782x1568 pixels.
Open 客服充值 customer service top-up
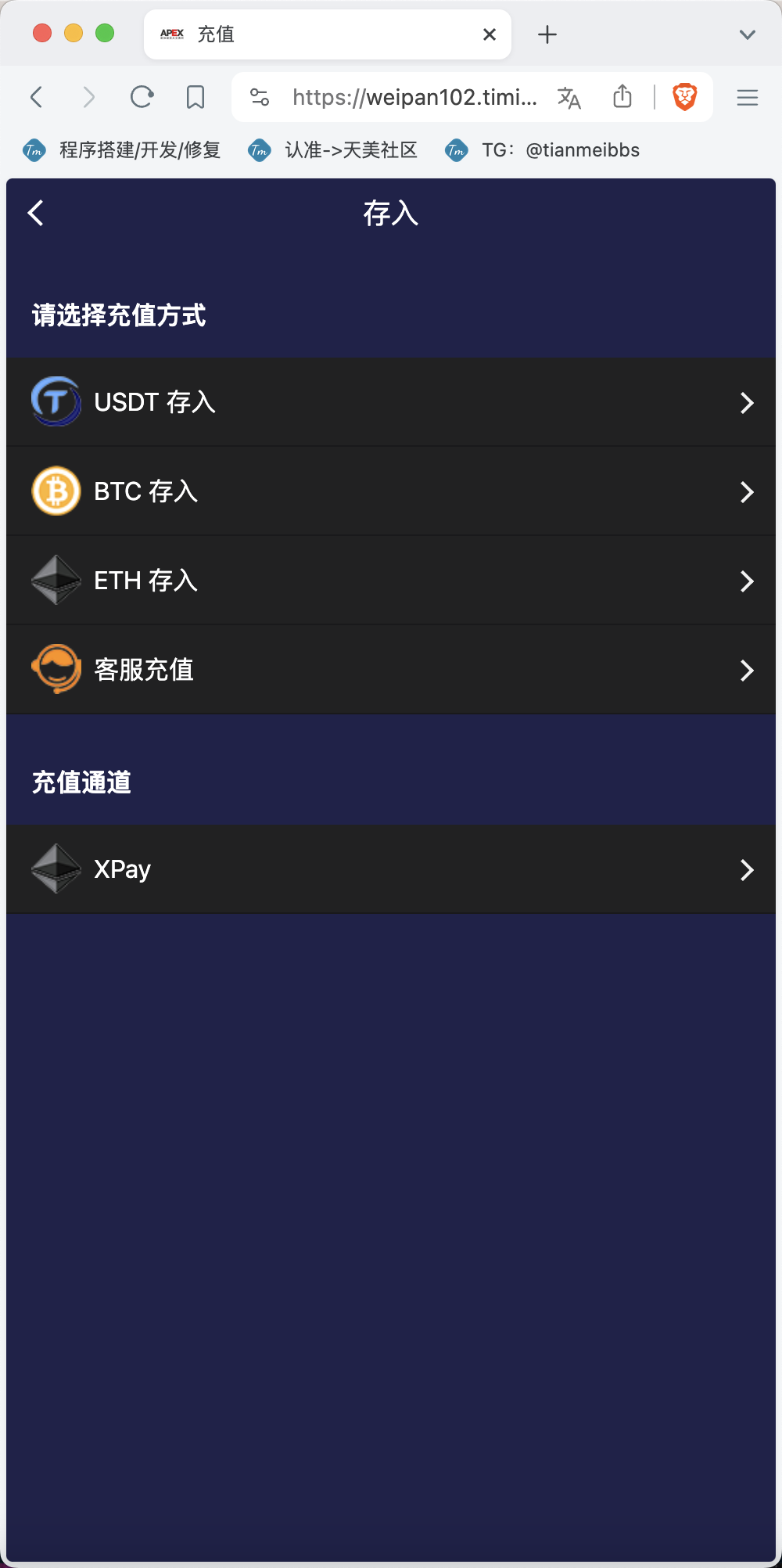pyautogui.click(x=391, y=670)
